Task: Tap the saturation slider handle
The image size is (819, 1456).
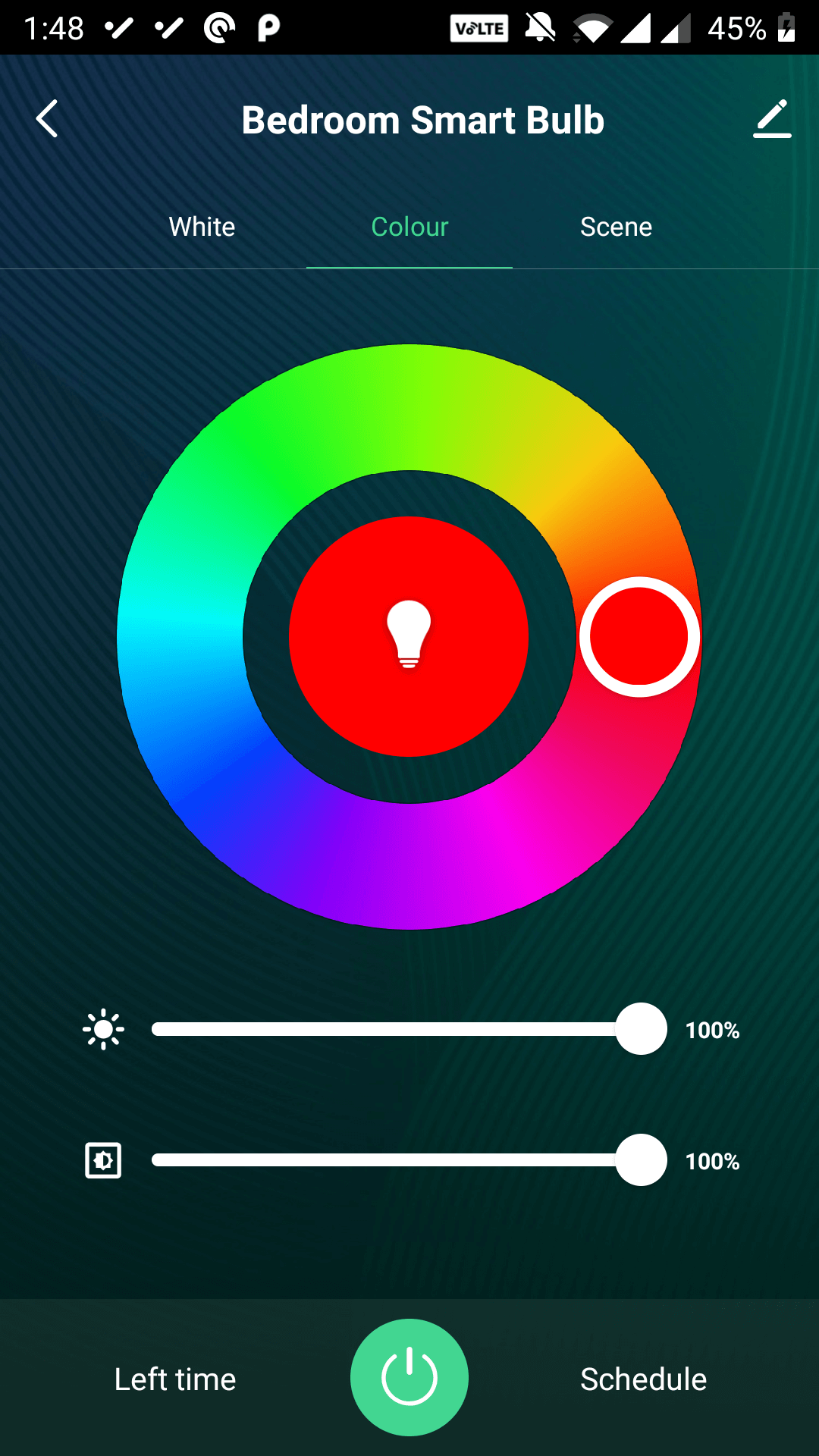Action: click(641, 1160)
